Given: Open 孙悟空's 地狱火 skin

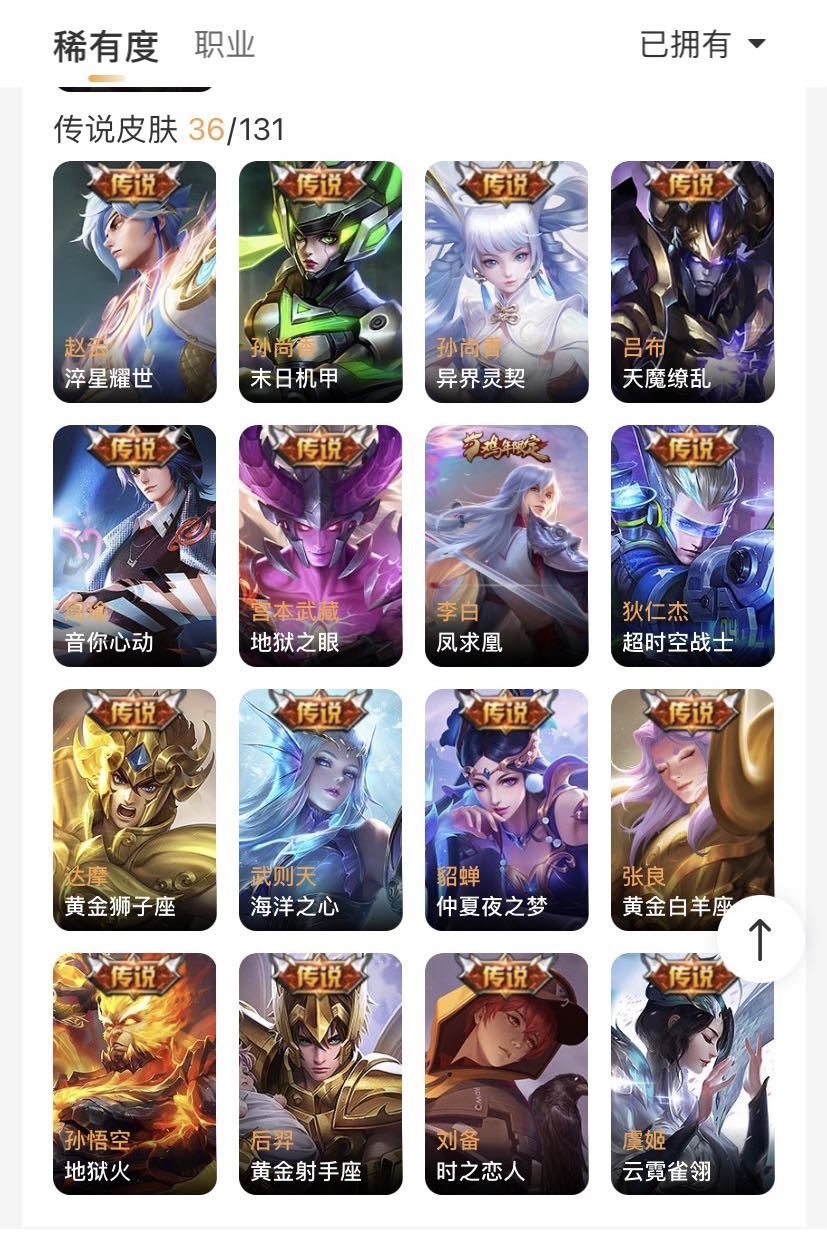Looking at the screenshot, I should point(135,1074).
